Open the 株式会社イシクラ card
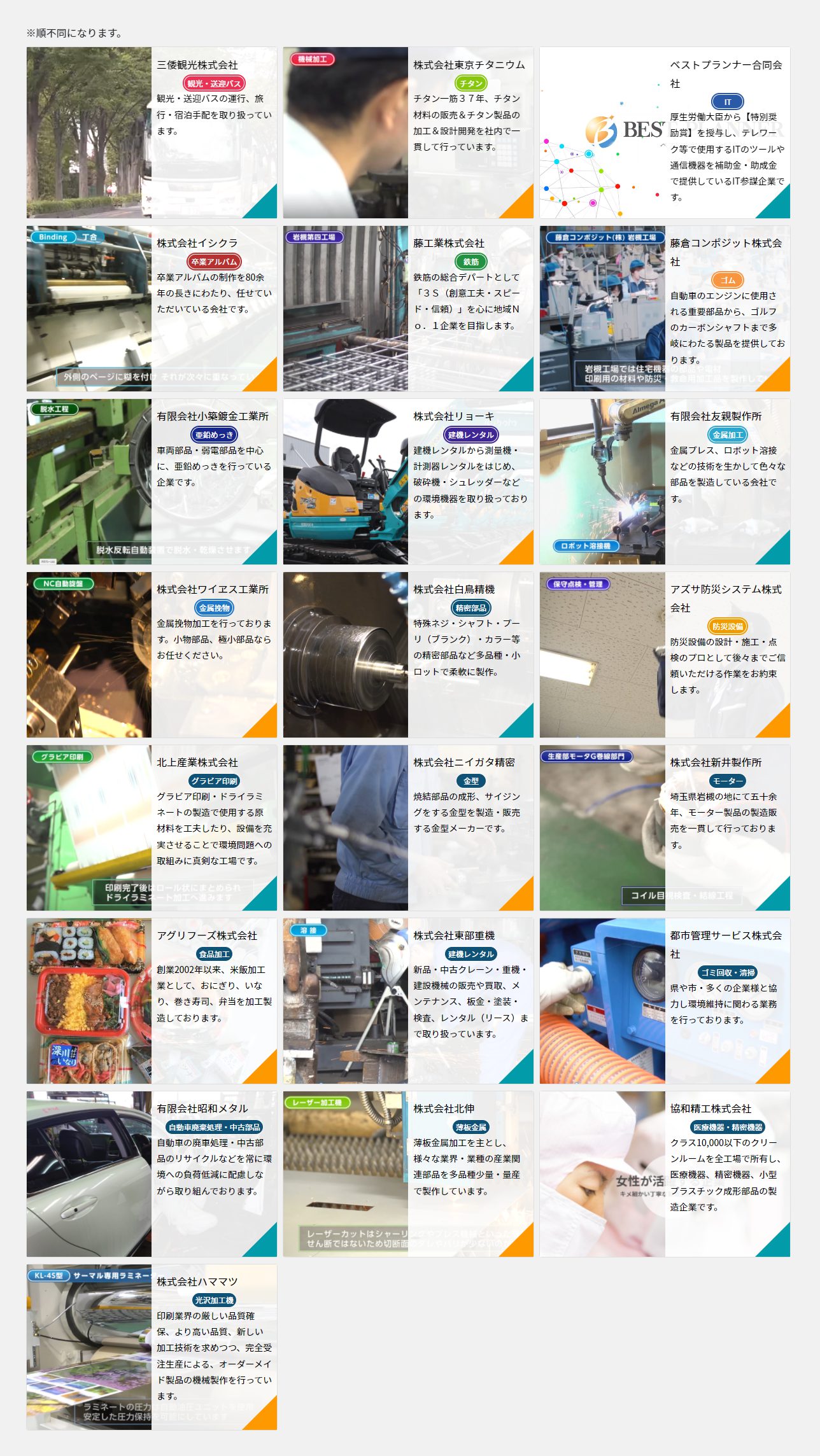This screenshot has width=820, height=1456. (152, 309)
